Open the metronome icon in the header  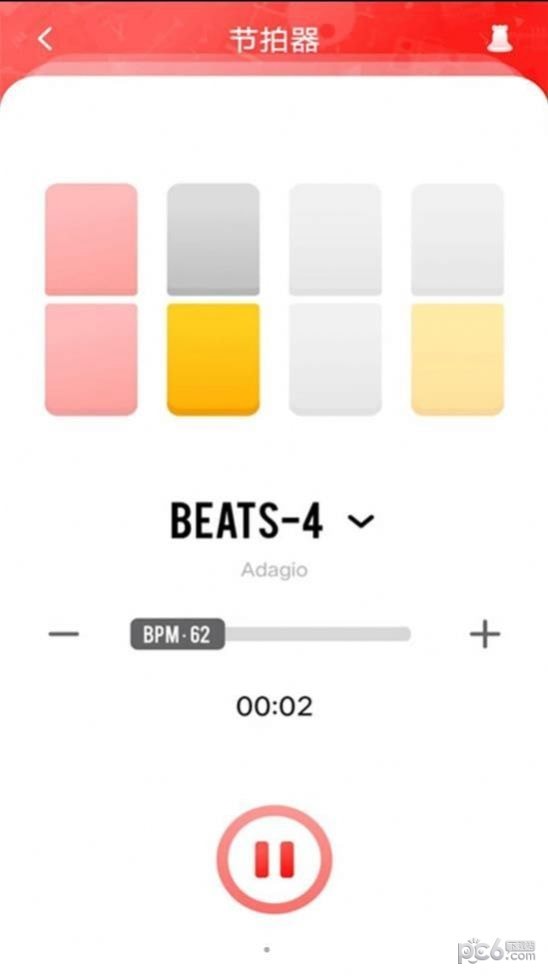point(499,39)
